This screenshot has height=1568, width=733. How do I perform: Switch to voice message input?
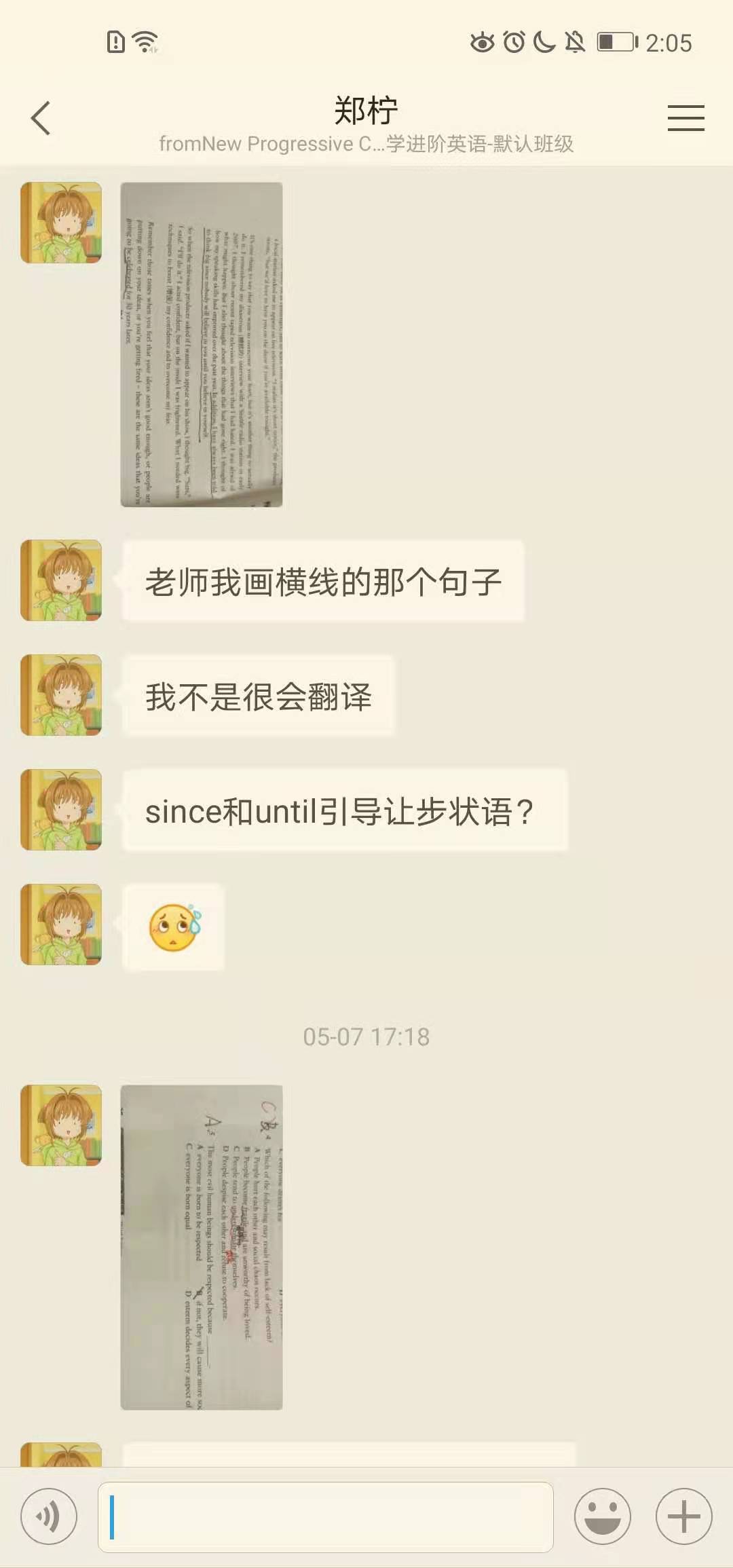[49, 1516]
